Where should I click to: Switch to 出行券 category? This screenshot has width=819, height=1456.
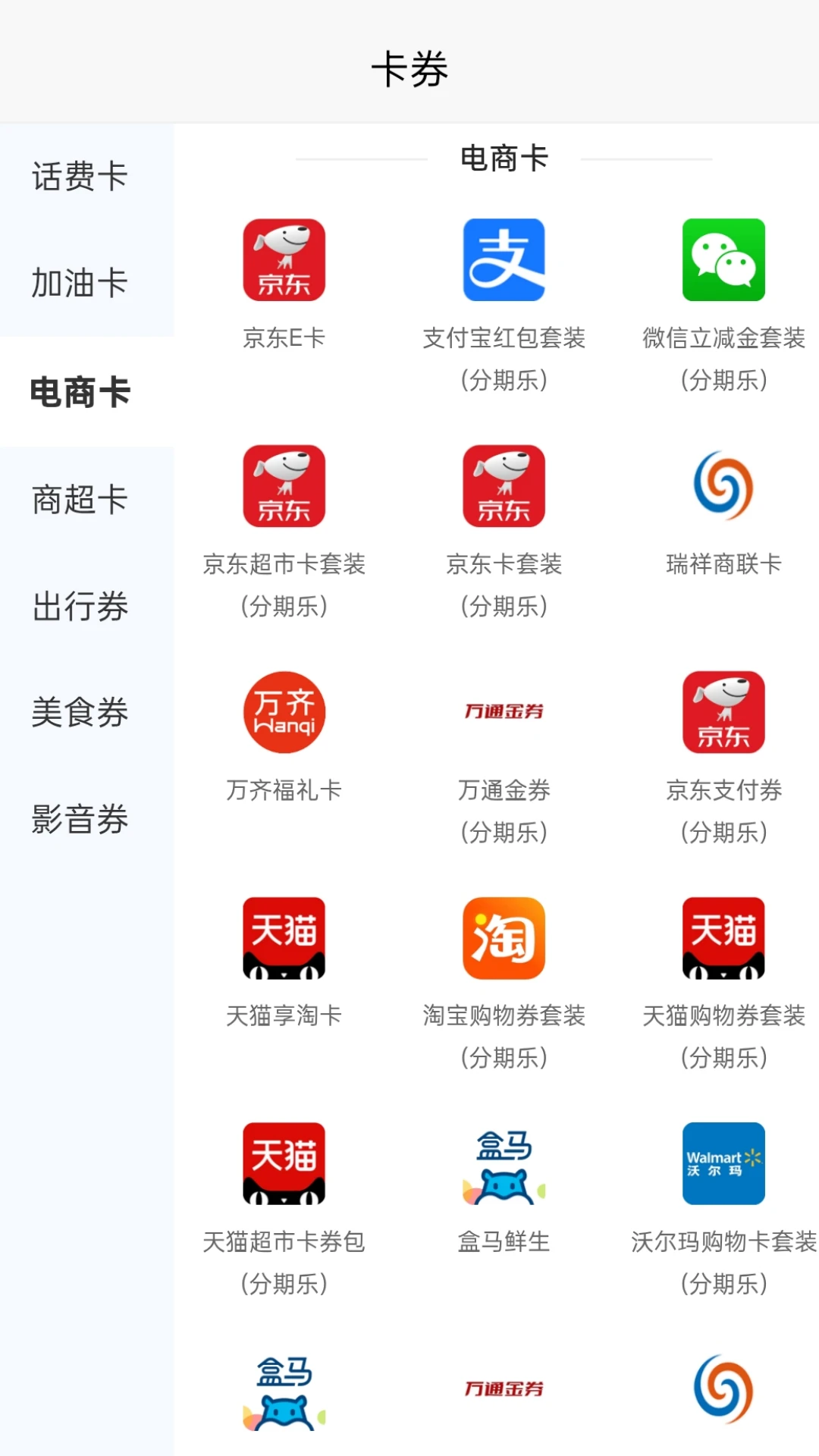click(80, 607)
